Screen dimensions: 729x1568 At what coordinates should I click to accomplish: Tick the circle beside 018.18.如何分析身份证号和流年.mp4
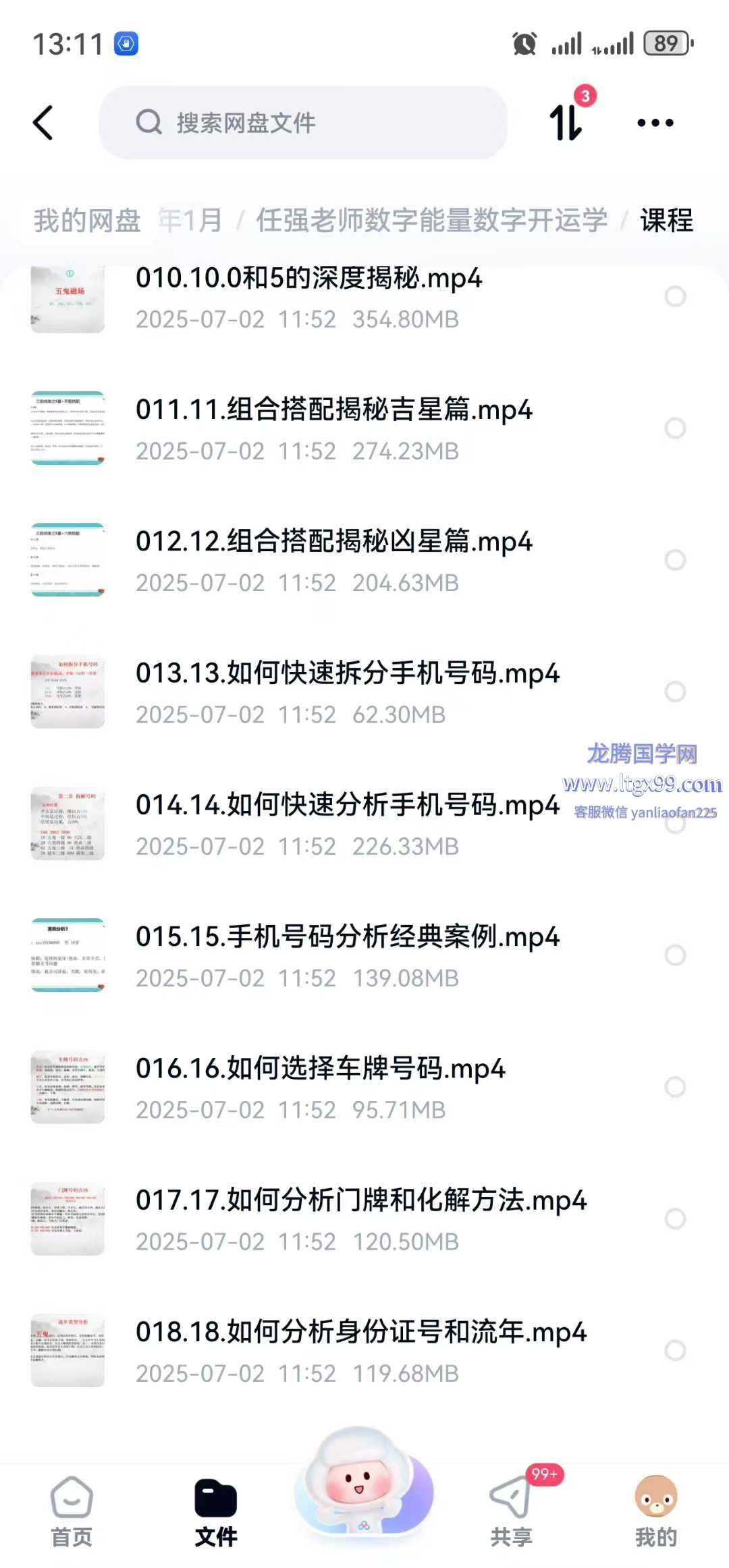[x=675, y=1350]
